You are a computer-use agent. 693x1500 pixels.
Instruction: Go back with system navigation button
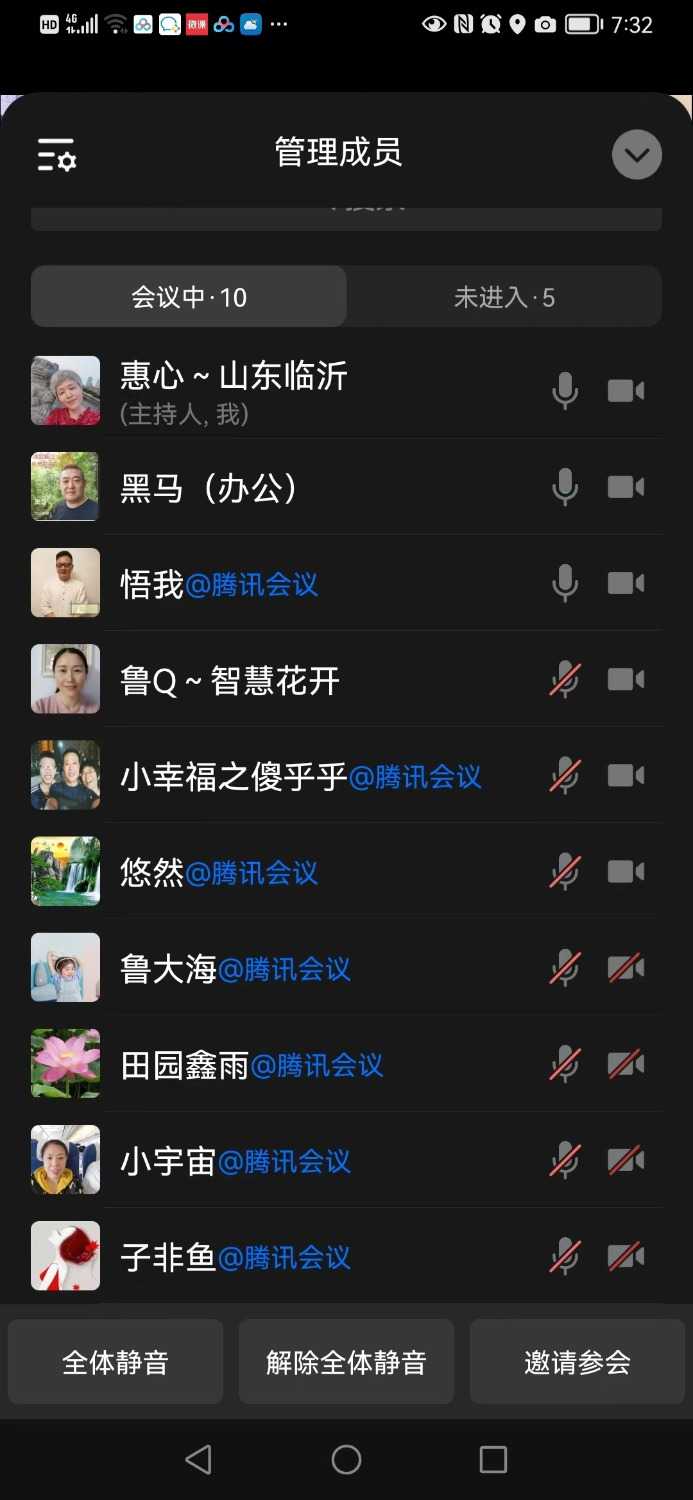click(x=199, y=1459)
